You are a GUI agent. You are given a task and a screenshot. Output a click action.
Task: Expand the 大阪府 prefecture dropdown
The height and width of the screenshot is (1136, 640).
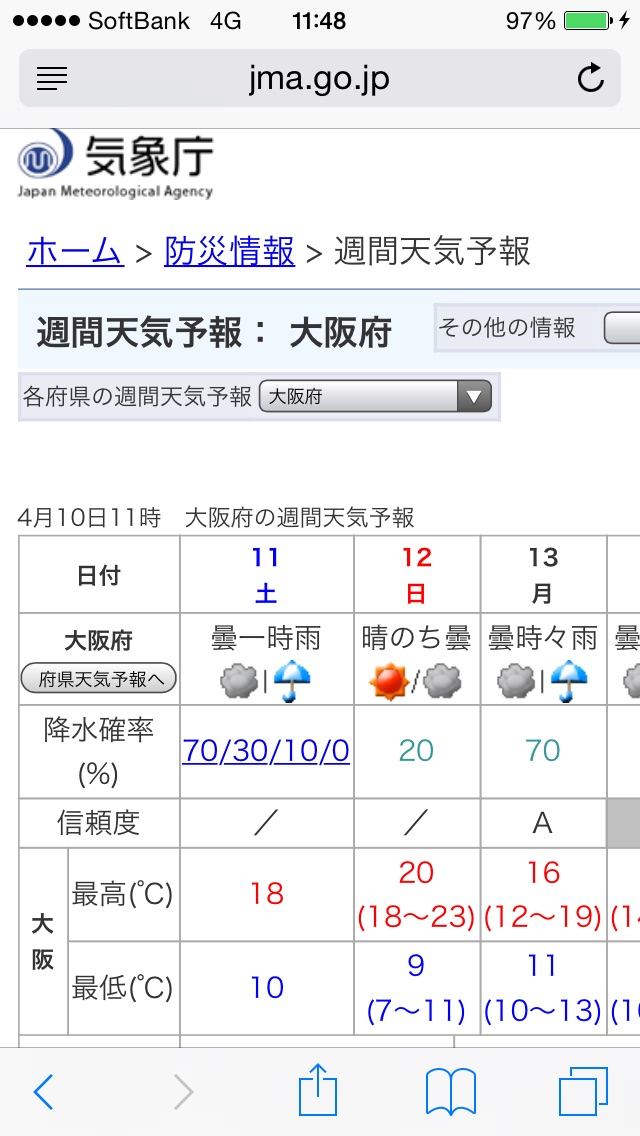[x=375, y=397]
